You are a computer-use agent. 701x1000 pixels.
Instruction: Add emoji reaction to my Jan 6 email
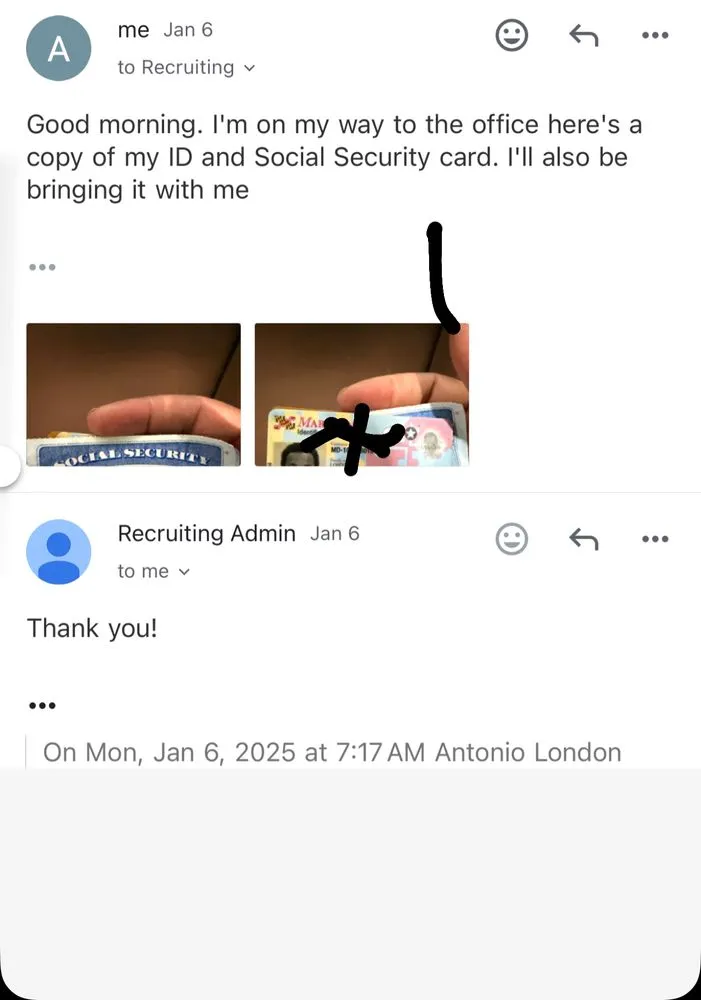tap(512, 36)
